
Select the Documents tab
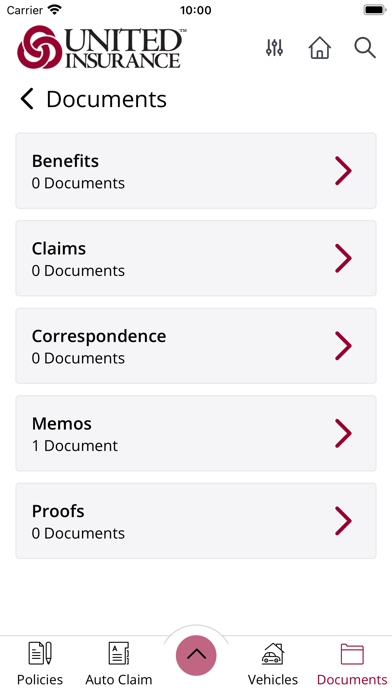pos(352,664)
